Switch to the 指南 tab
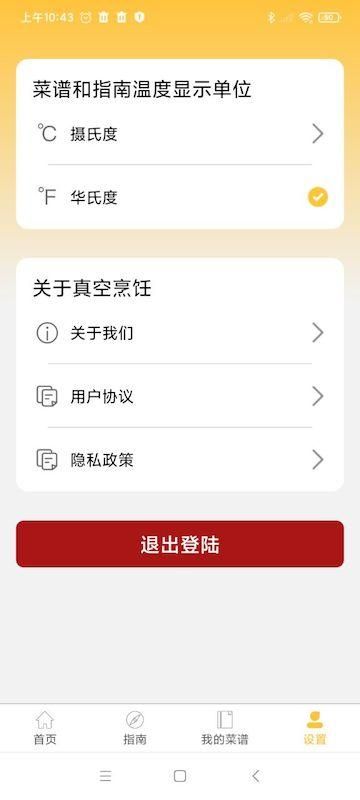This screenshot has width=360, height=800. 135,728
